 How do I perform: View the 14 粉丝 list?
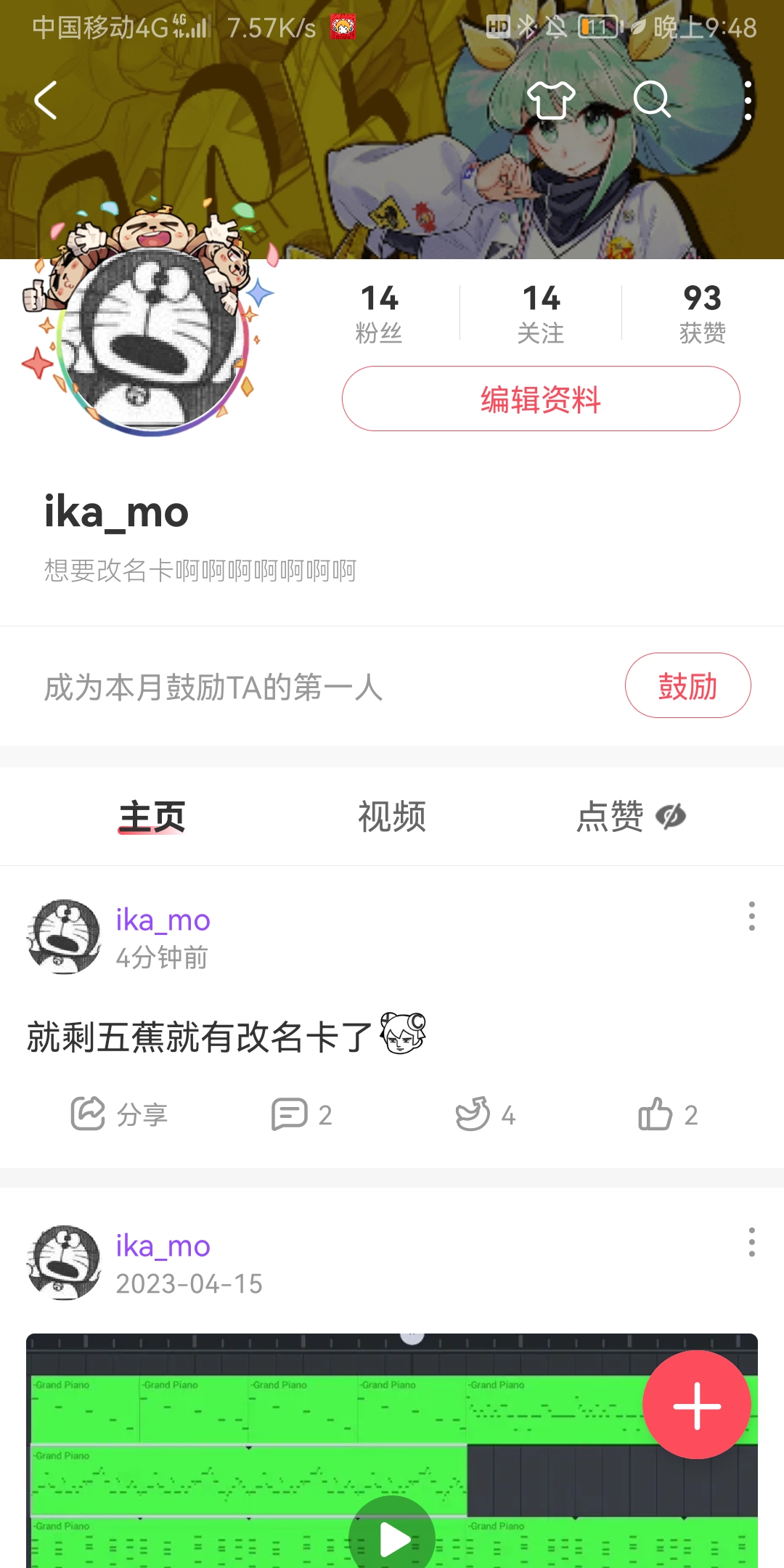(x=379, y=313)
